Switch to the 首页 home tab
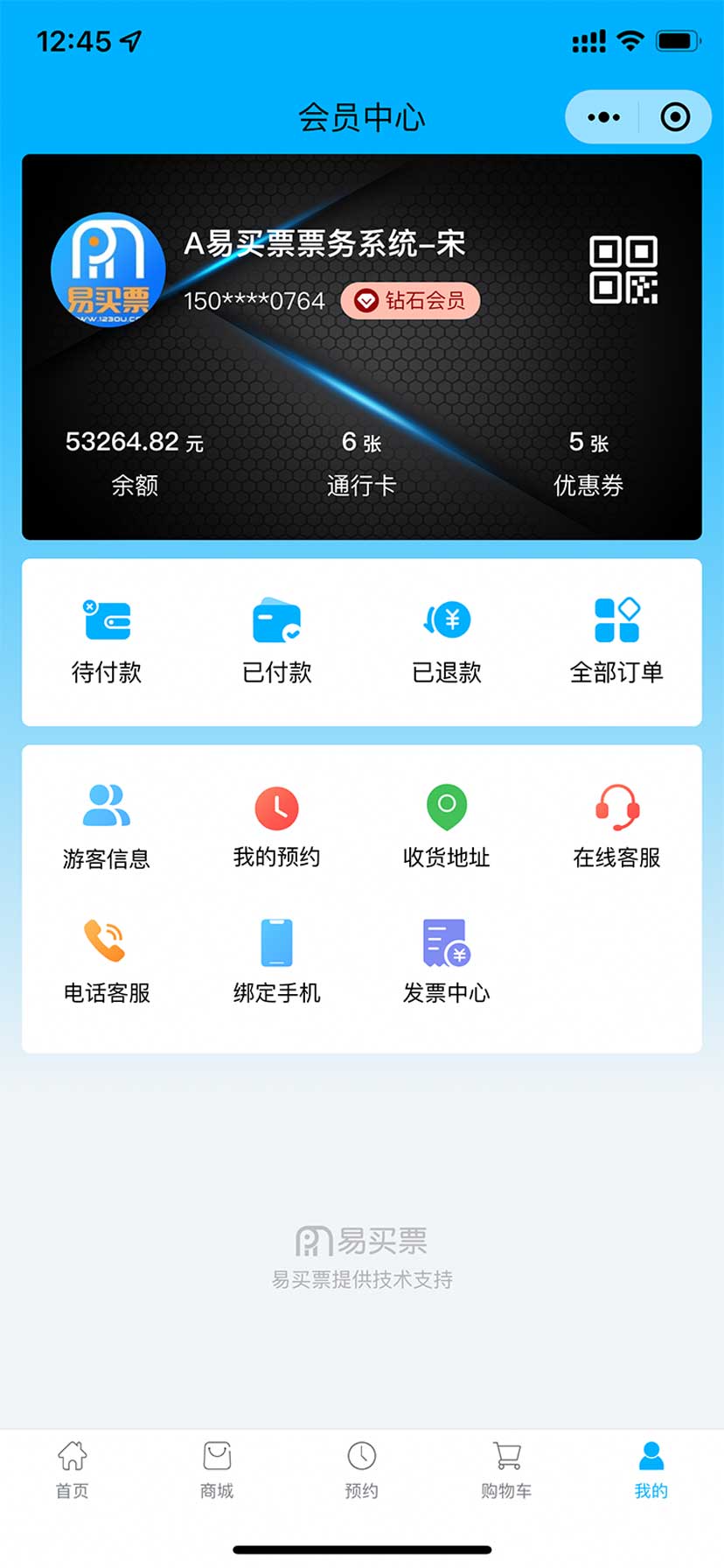Image resolution: width=724 pixels, height=1568 pixels. coord(73,1470)
